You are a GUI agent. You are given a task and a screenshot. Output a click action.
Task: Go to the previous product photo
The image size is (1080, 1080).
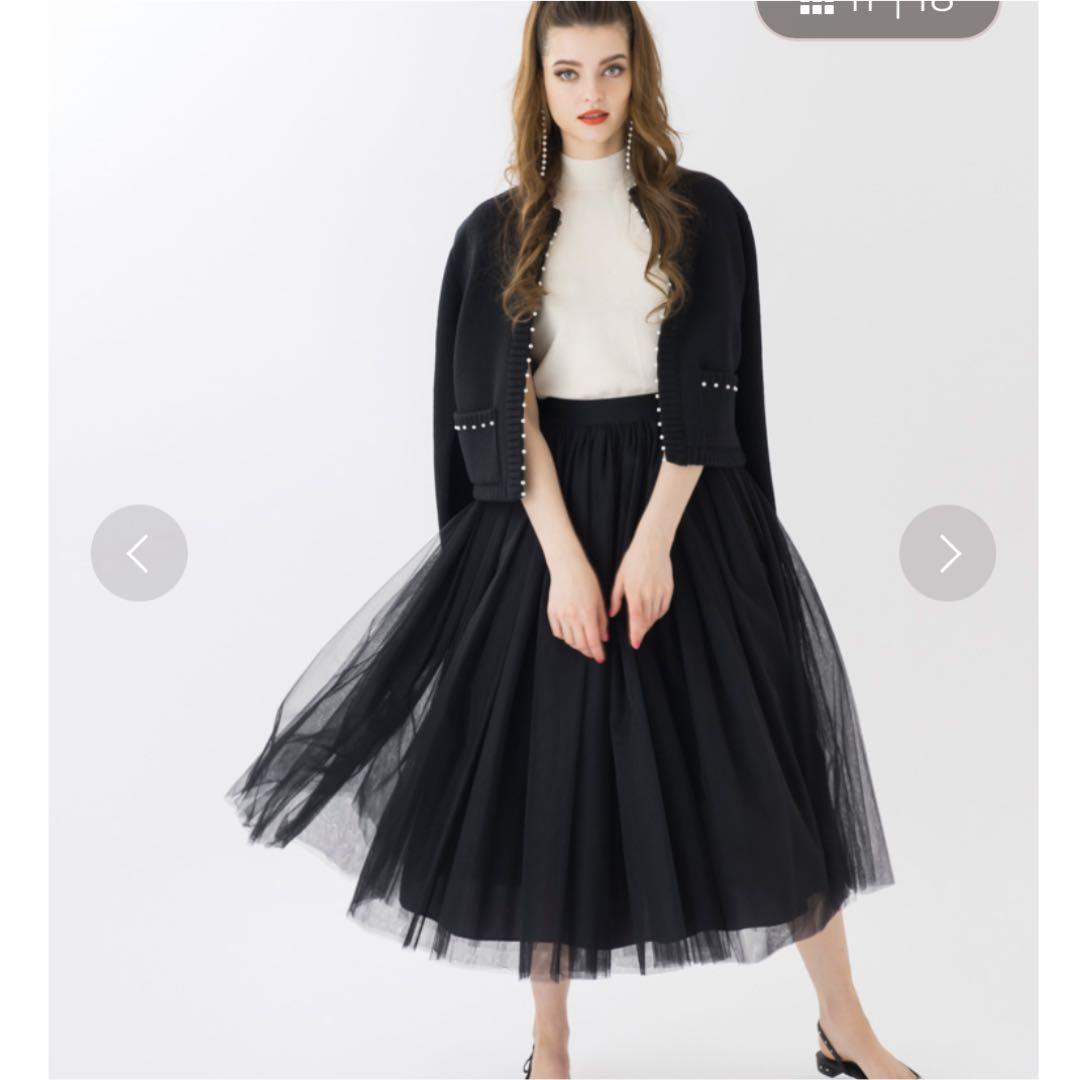click(x=139, y=553)
